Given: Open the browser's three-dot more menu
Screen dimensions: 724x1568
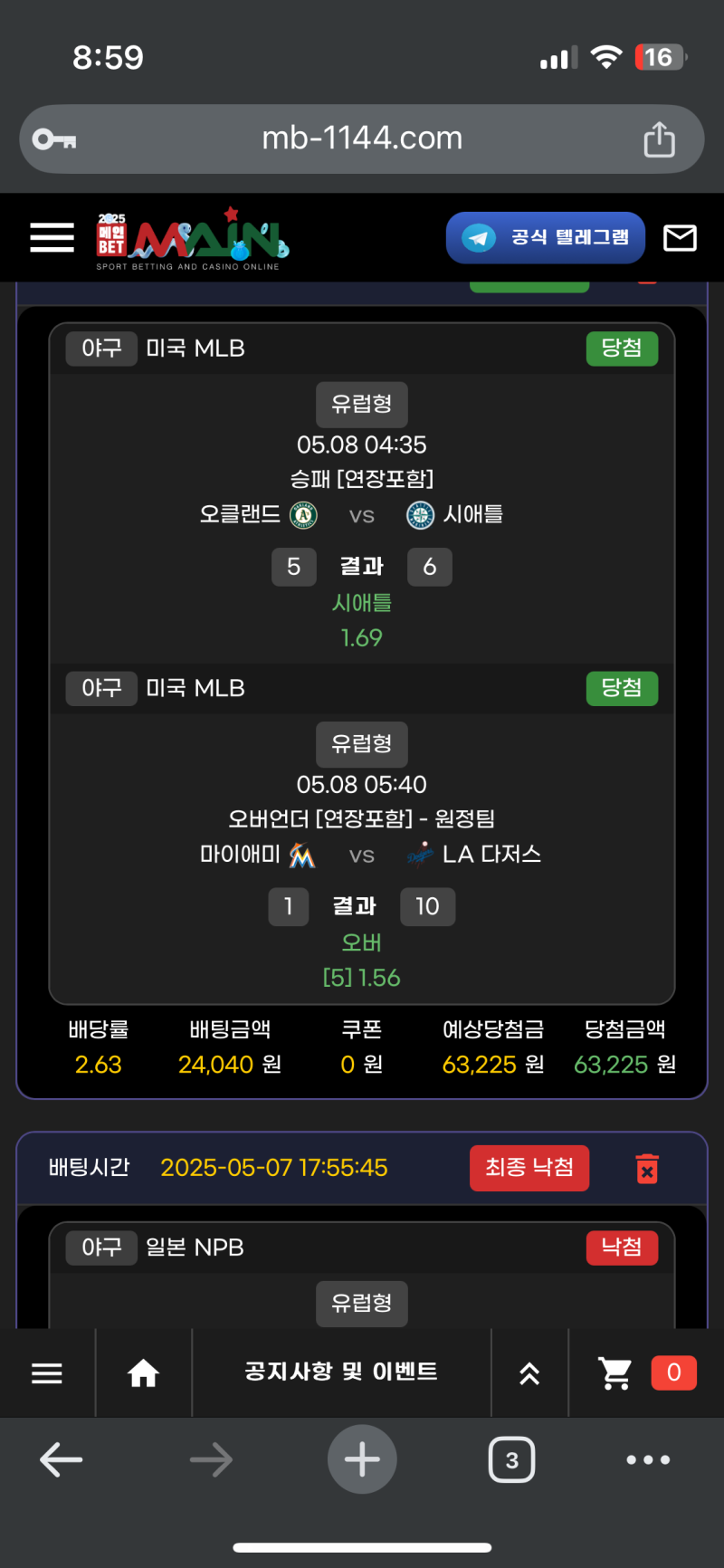Looking at the screenshot, I should point(648,1459).
